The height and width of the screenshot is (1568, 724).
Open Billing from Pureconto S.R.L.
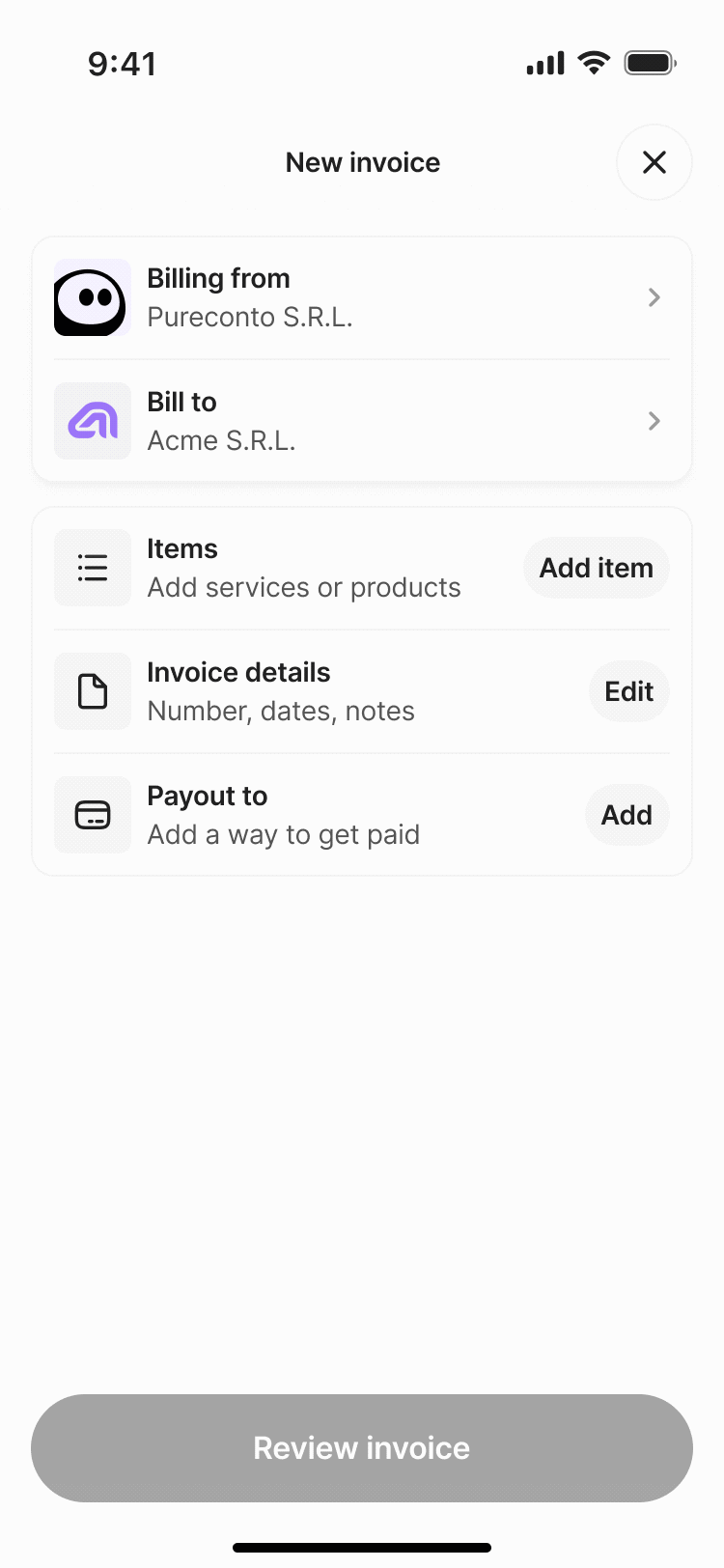click(362, 297)
